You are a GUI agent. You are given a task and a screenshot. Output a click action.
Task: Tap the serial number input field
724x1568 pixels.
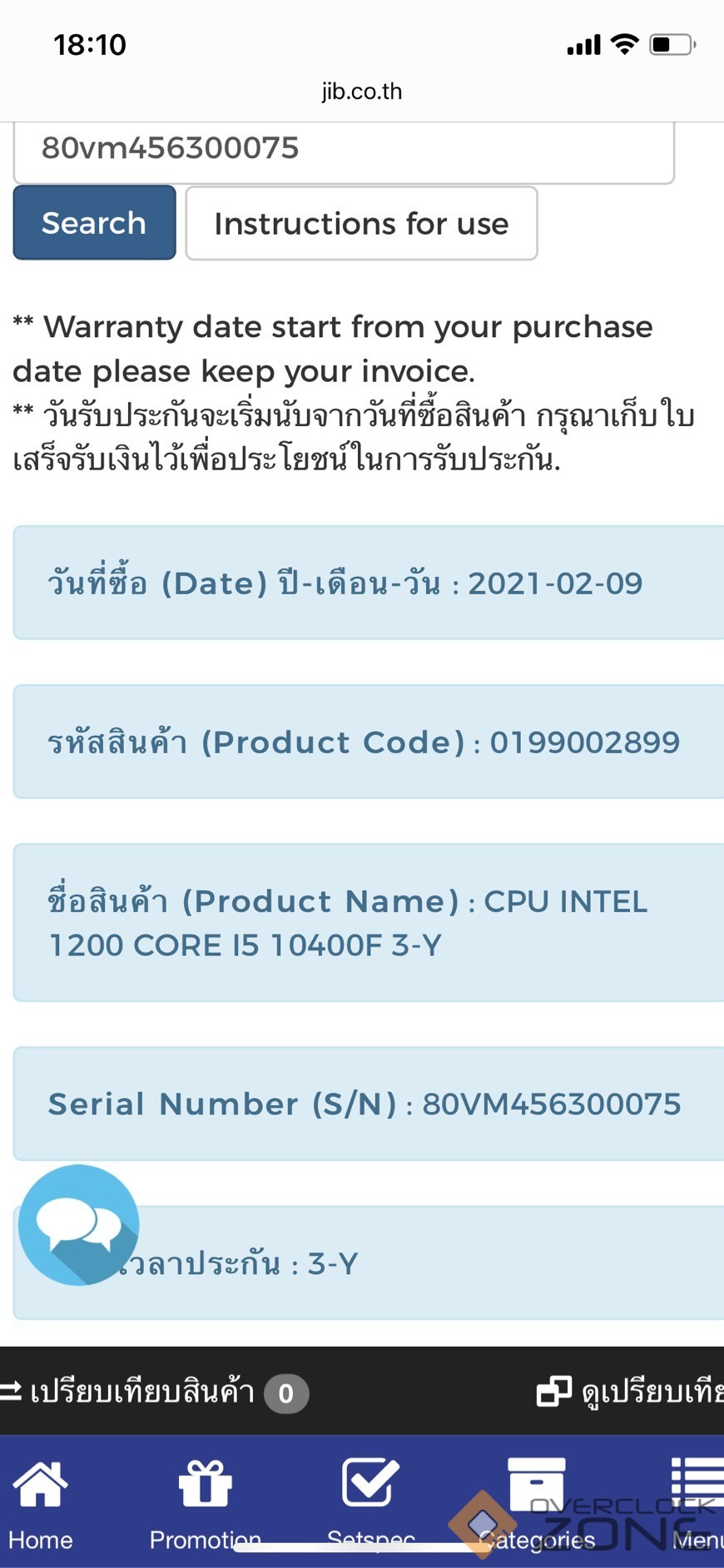click(x=343, y=149)
